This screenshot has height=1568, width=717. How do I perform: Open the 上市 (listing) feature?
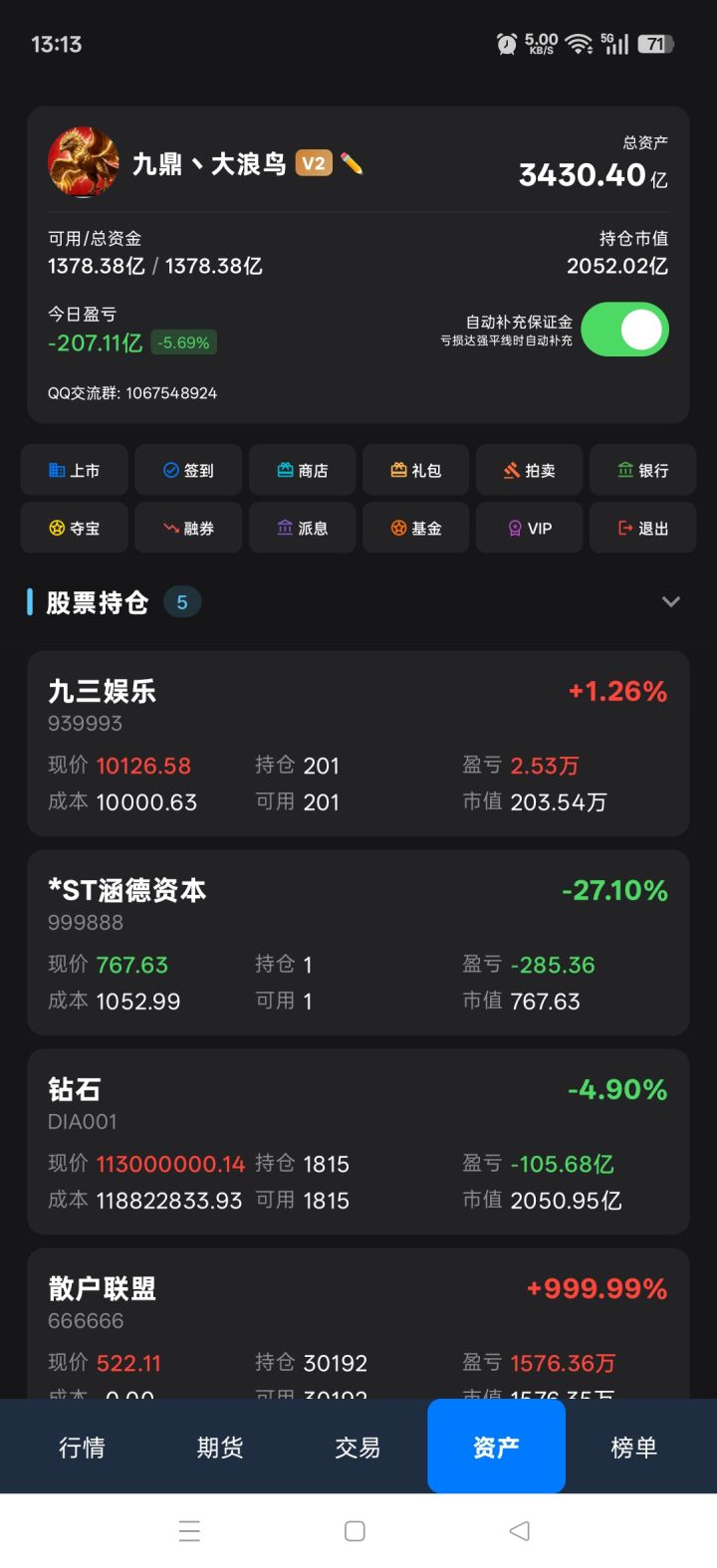74,469
